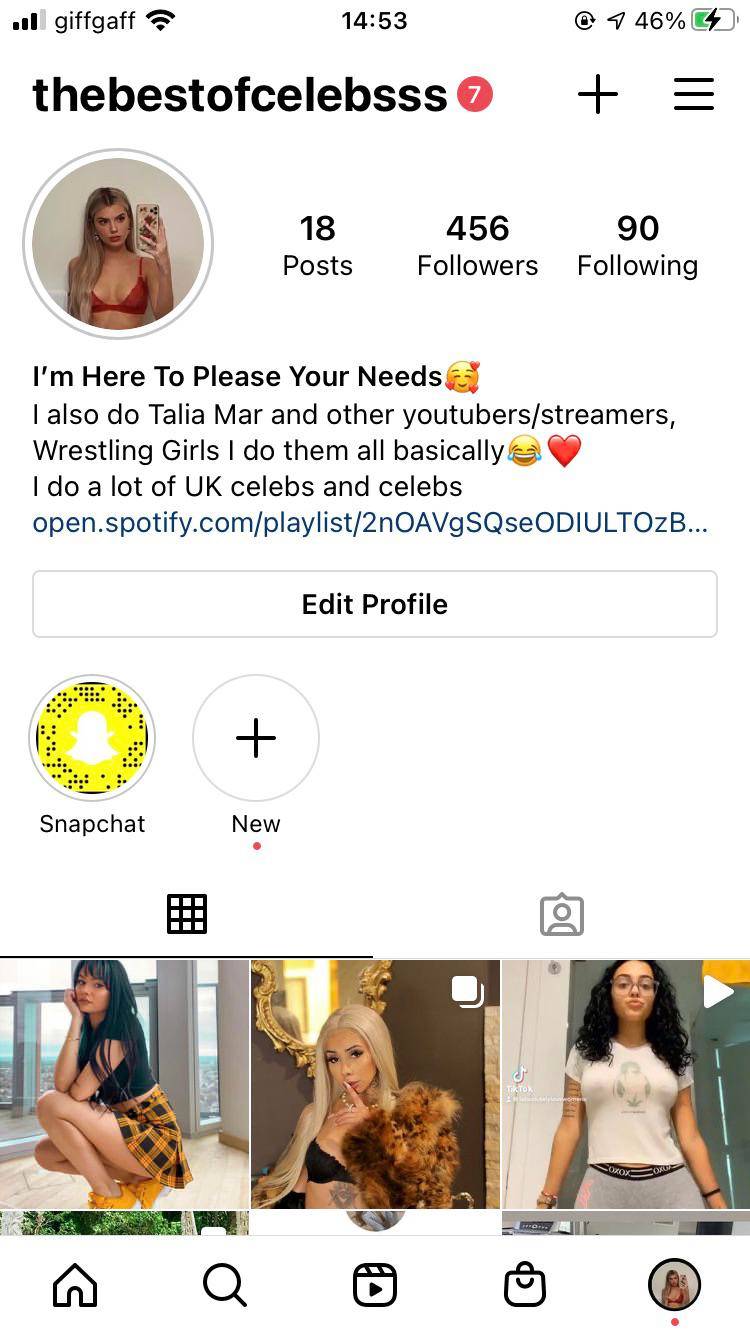Open Search from the bottom navigation
This screenshot has width=750, height=1334.
(x=224, y=1284)
